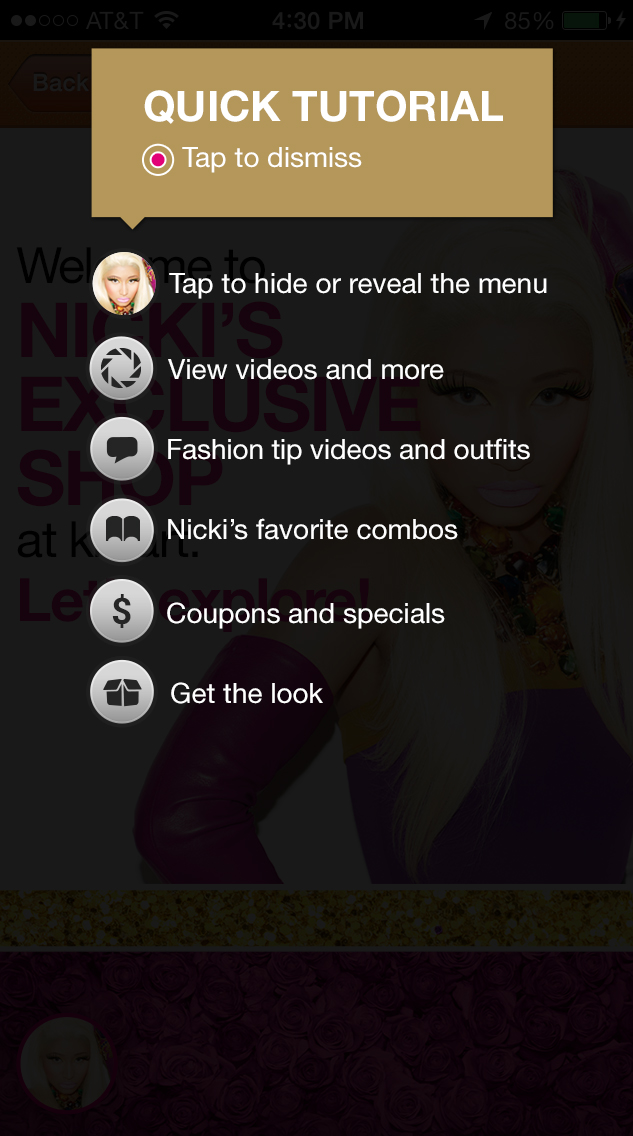Open coupons and specials dollar icon
This screenshot has width=633, height=1136.
pos(122,611)
